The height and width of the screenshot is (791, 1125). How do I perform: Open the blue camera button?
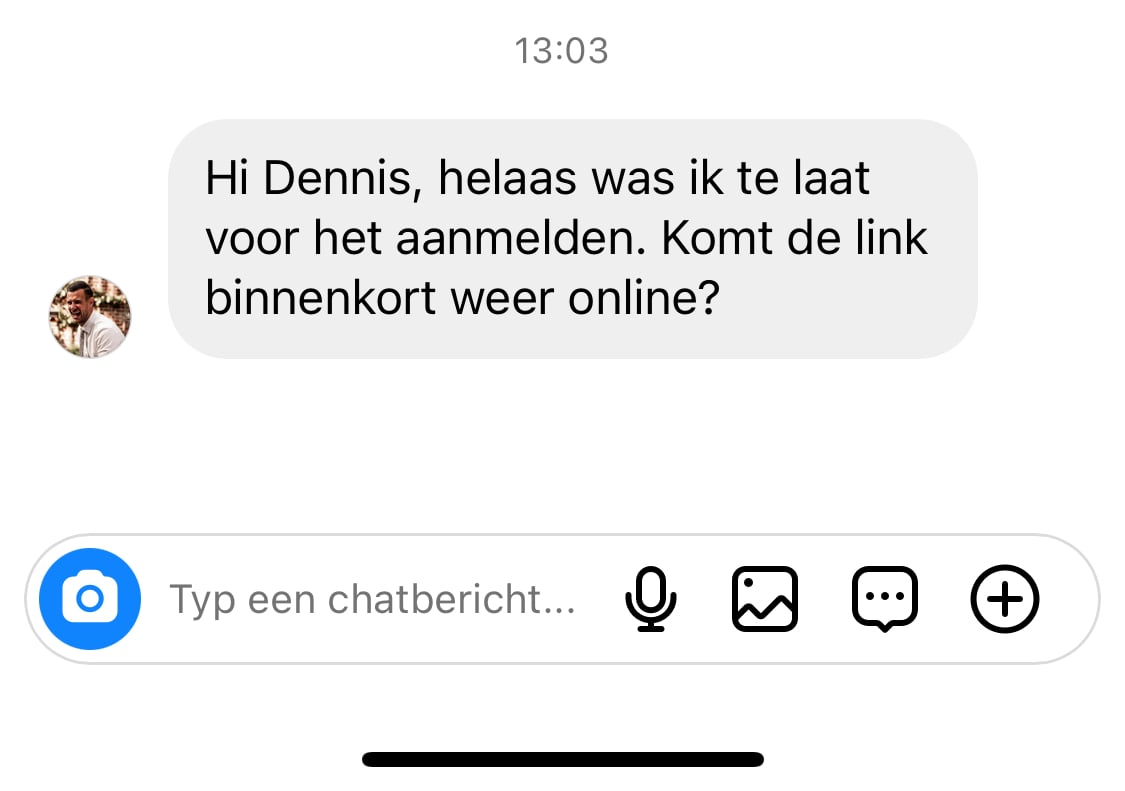click(x=90, y=599)
